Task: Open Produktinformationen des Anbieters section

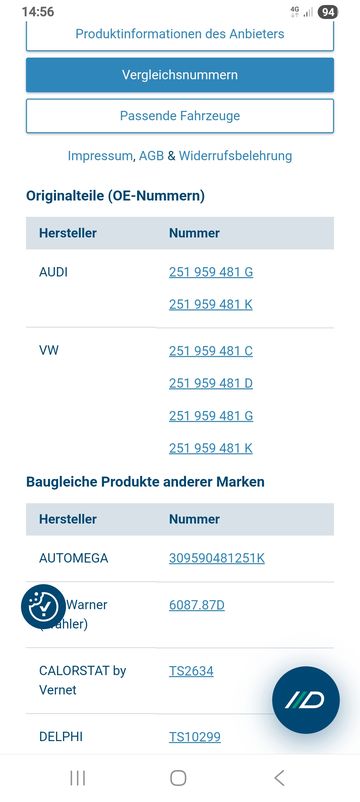Action: (x=180, y=35)
